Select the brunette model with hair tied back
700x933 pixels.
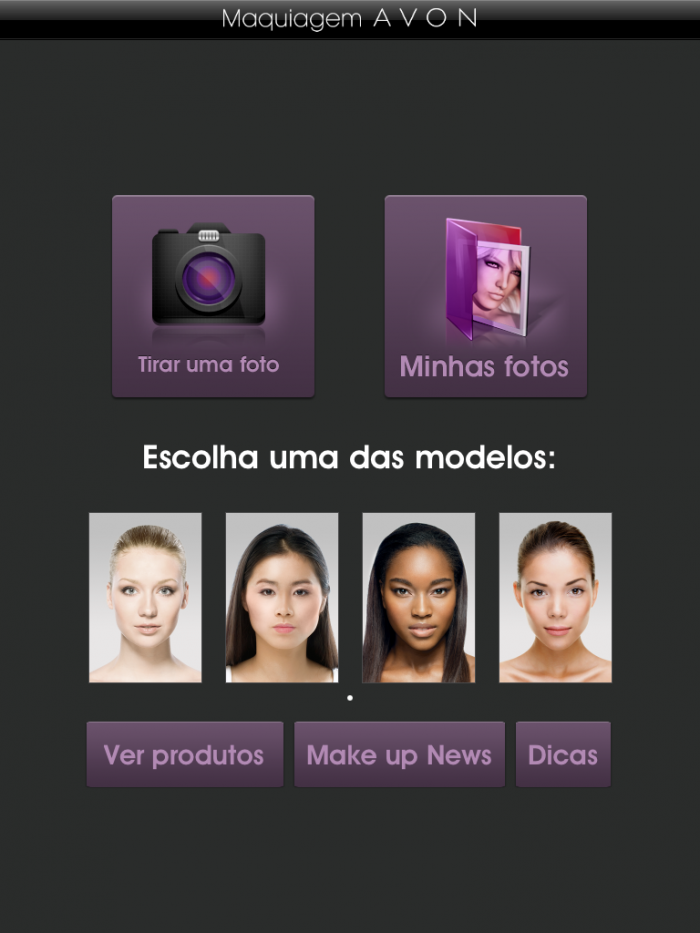[x=555, y=597]
